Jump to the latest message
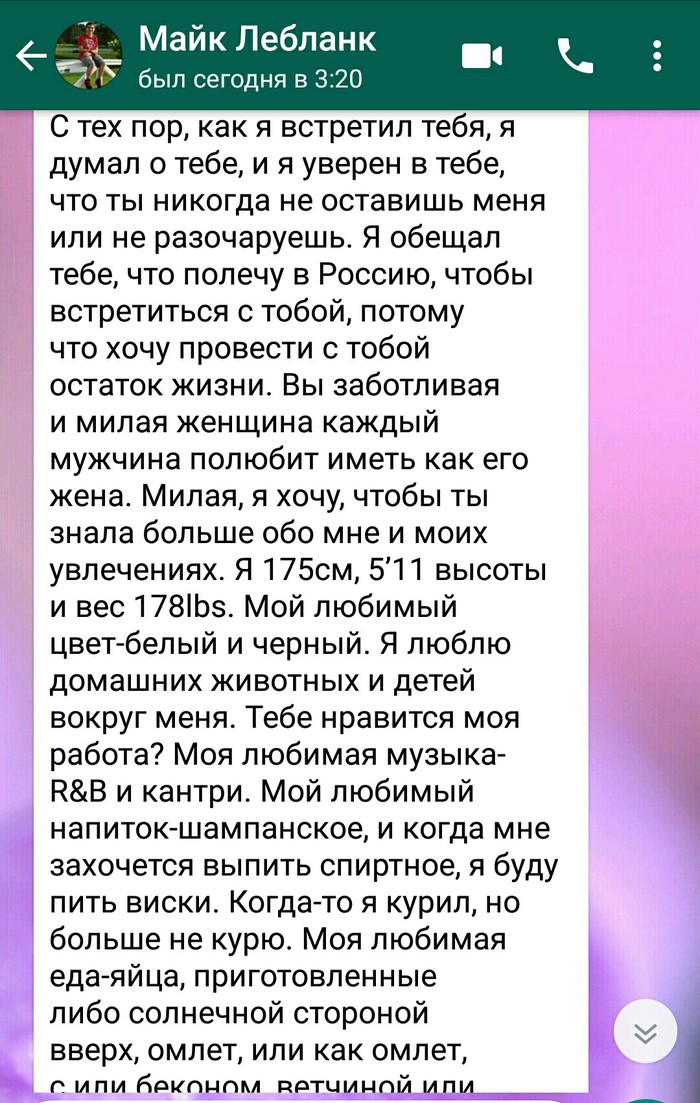The width and height of the screenshot is (700, 1103). tap(645, 1033)
